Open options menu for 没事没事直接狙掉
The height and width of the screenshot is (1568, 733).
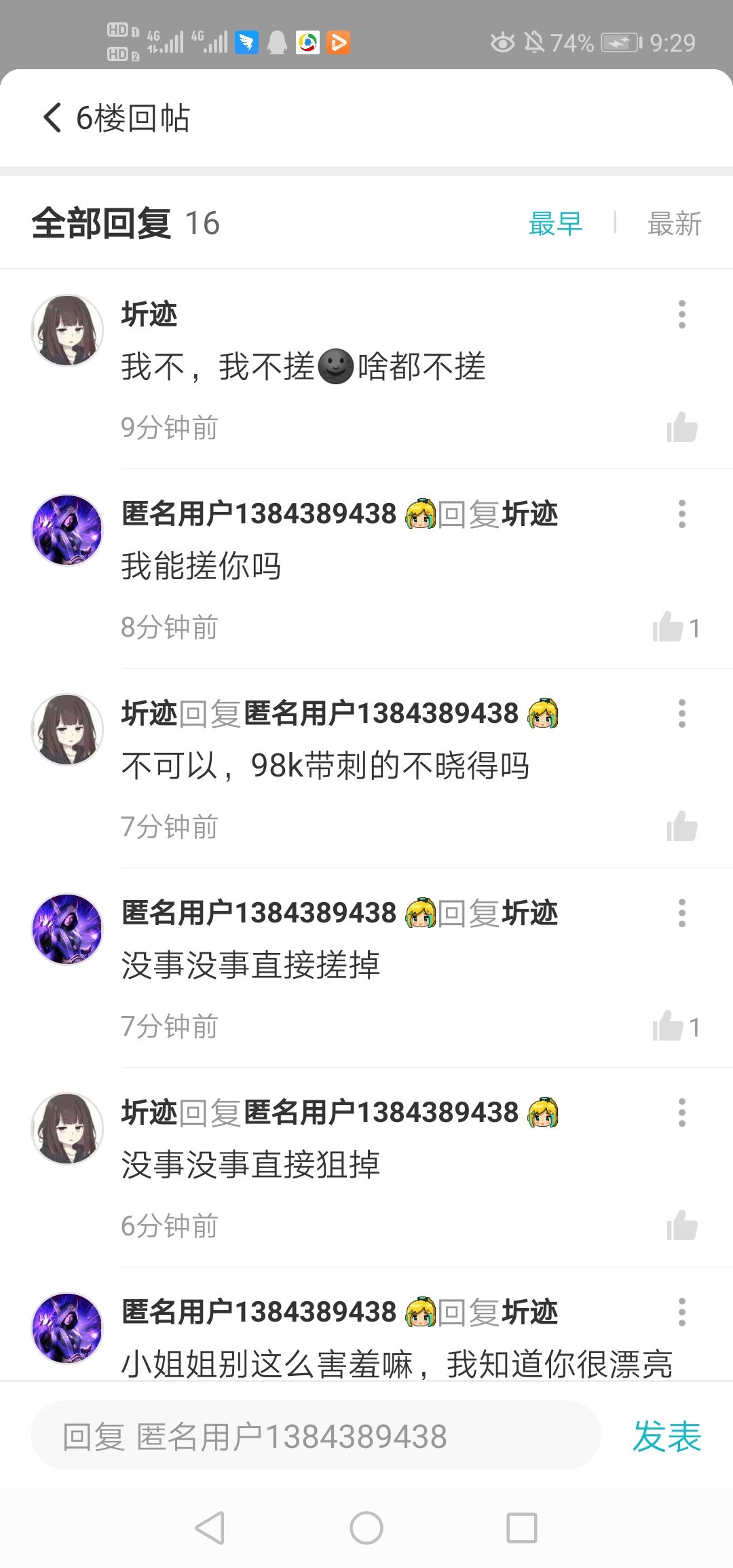[x=681, y=1113]
